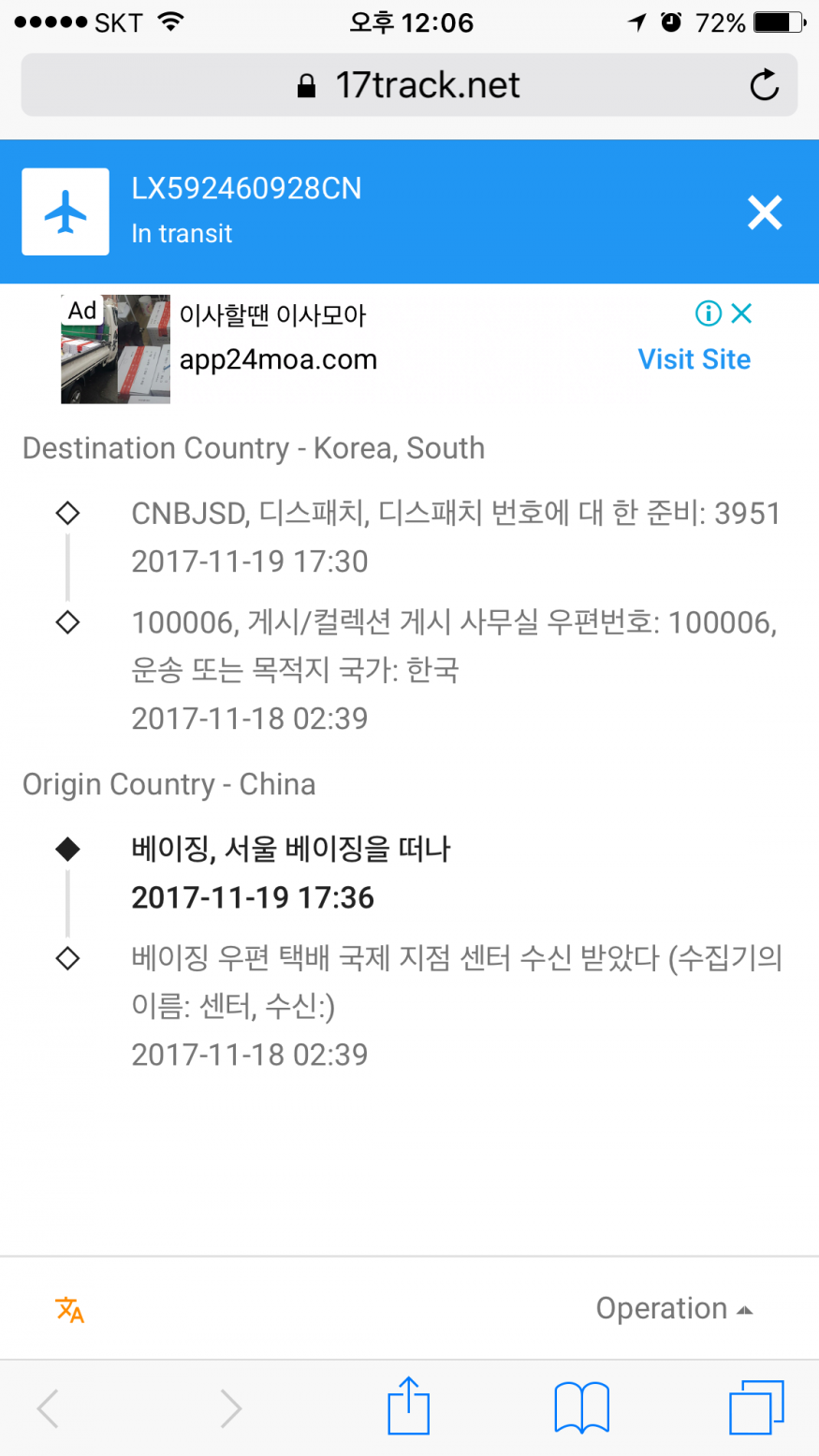Open the ad info icon
The width and height of the screenshot is (819, 1456).
coord(708,313)
